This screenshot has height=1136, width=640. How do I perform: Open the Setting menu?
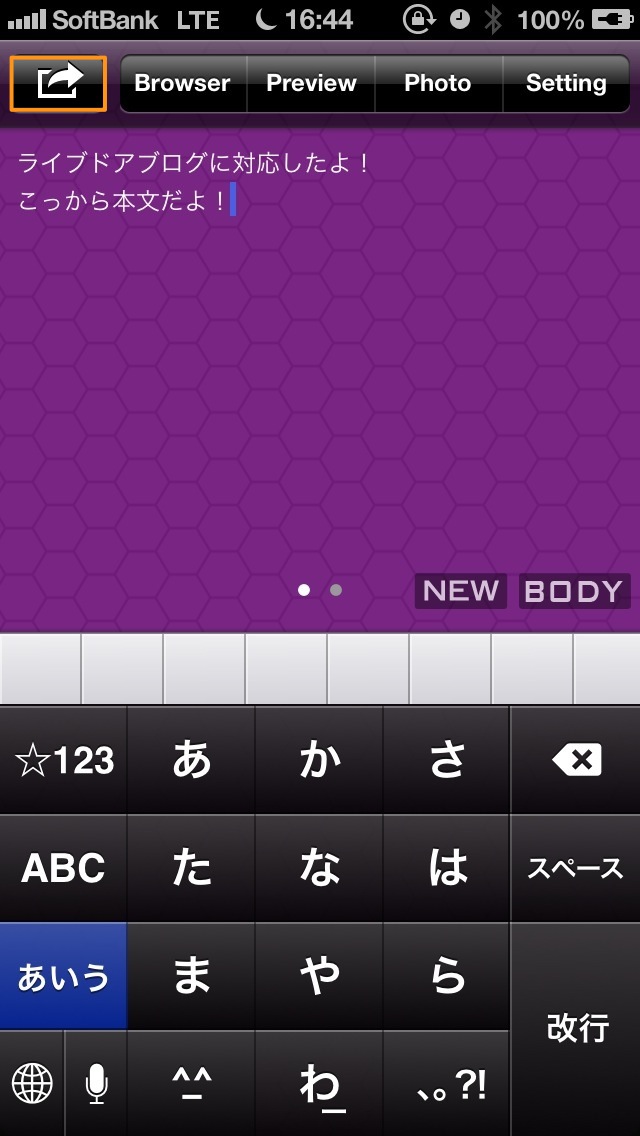point(566,83)
